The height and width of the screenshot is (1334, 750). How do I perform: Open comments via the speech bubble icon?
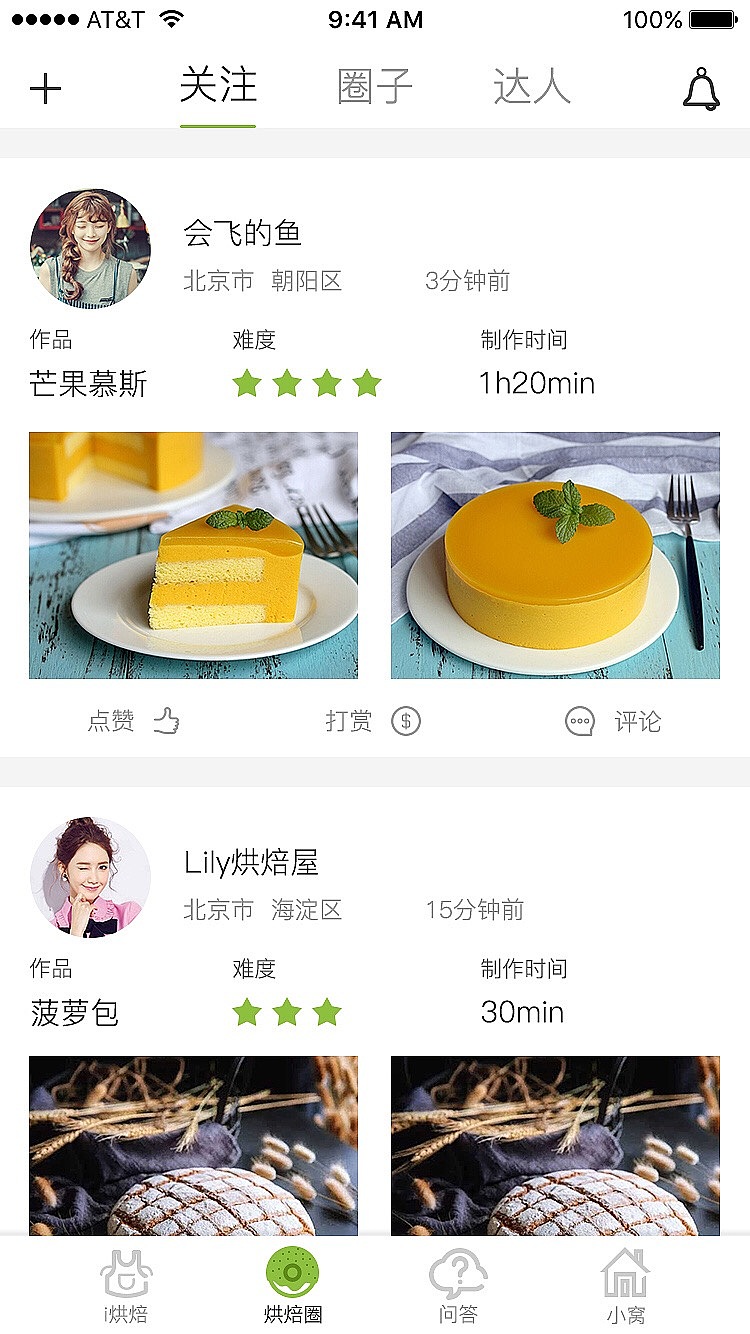pyautogui.click(x=580, y=721)
